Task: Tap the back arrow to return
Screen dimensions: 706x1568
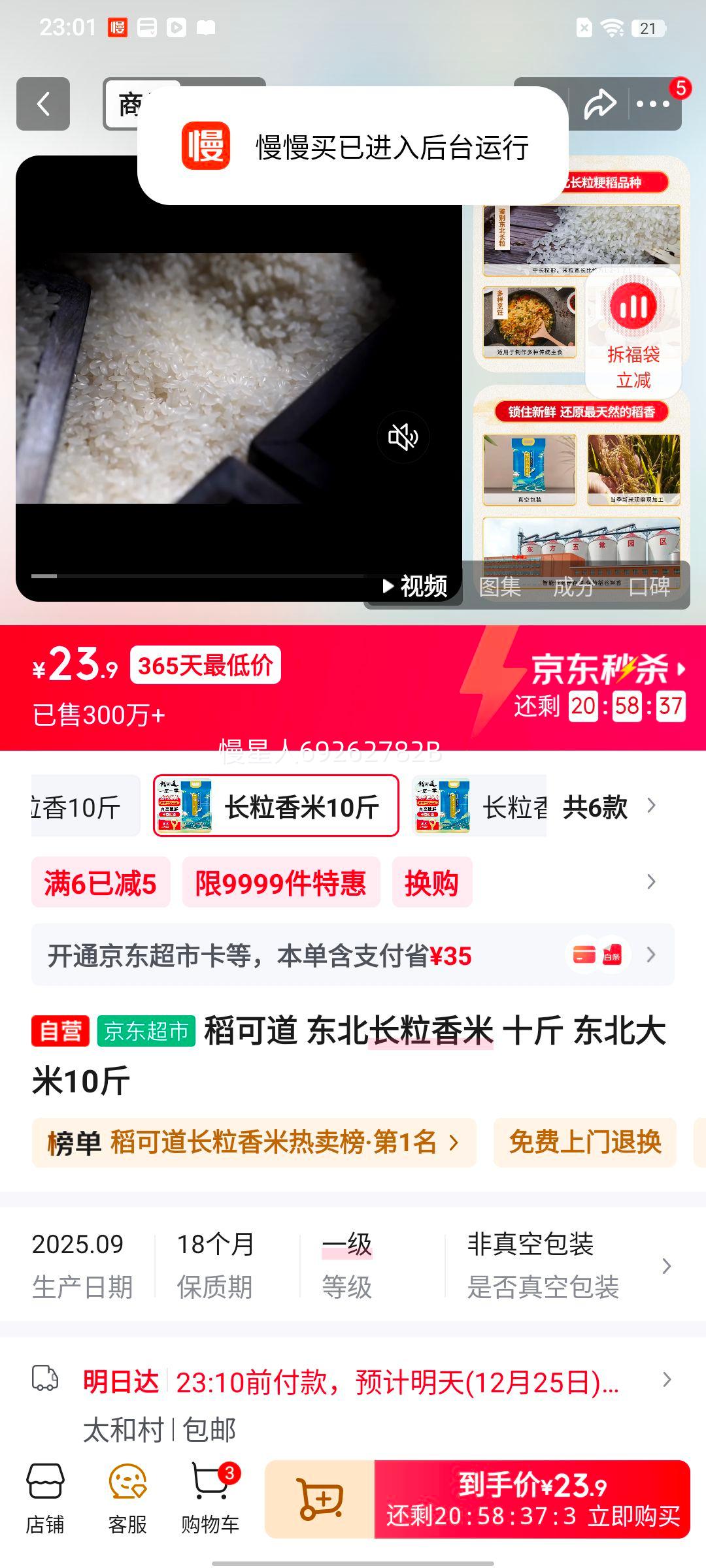Action: coord(43,105)
